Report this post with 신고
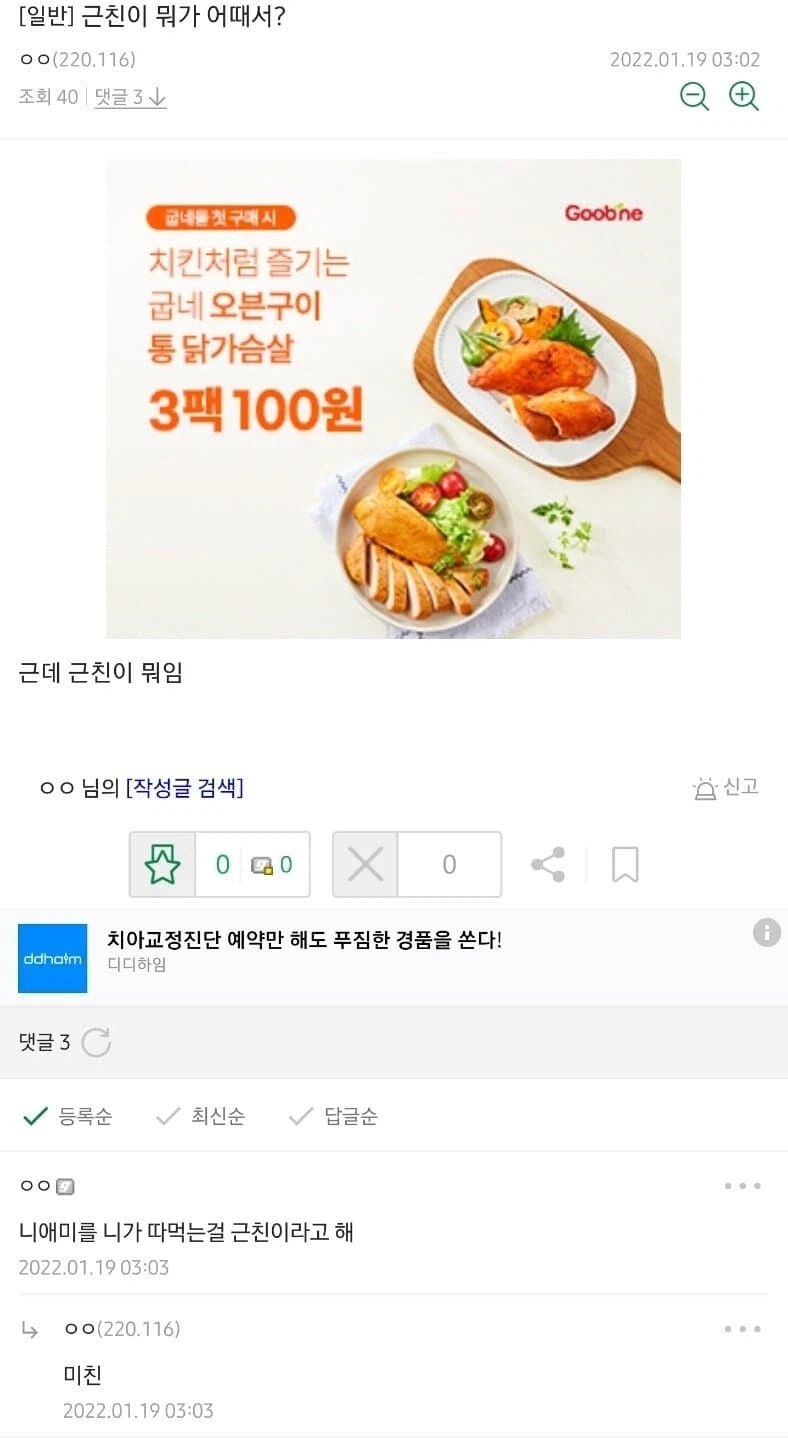Image resolution: width=788 pixels, height=1438 pixels. pyautogui.click(x=726, y=788)
